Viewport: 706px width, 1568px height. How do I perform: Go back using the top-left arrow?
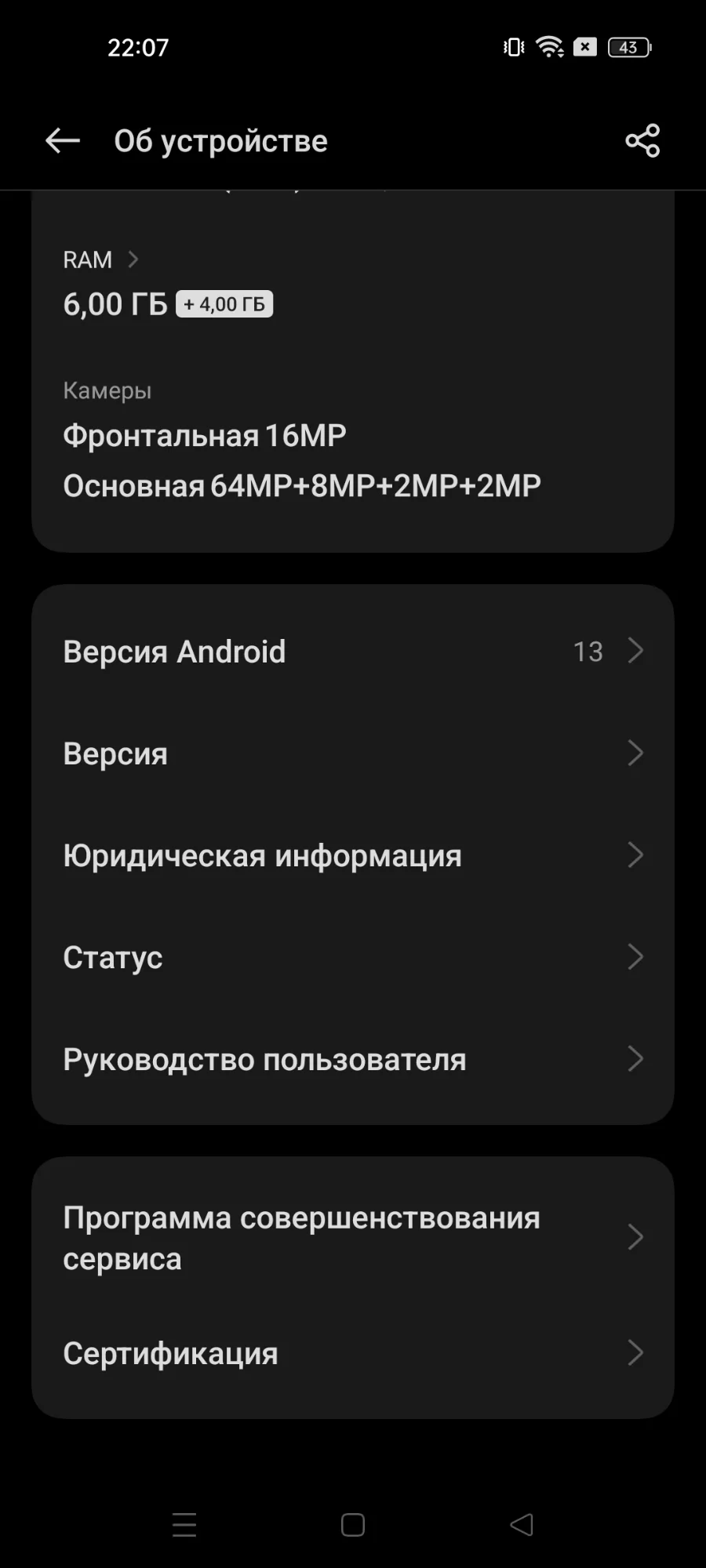click(63, 141)
